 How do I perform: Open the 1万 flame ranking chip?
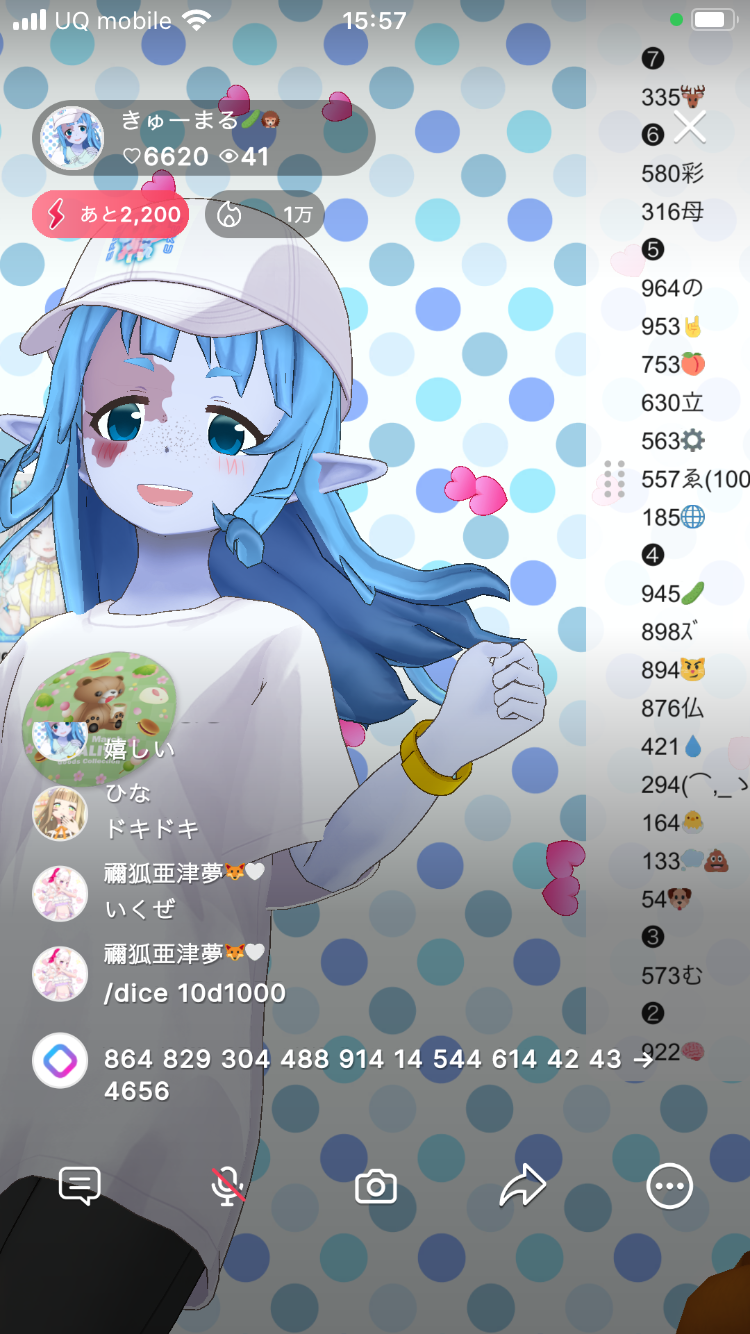tap(265, 214)
